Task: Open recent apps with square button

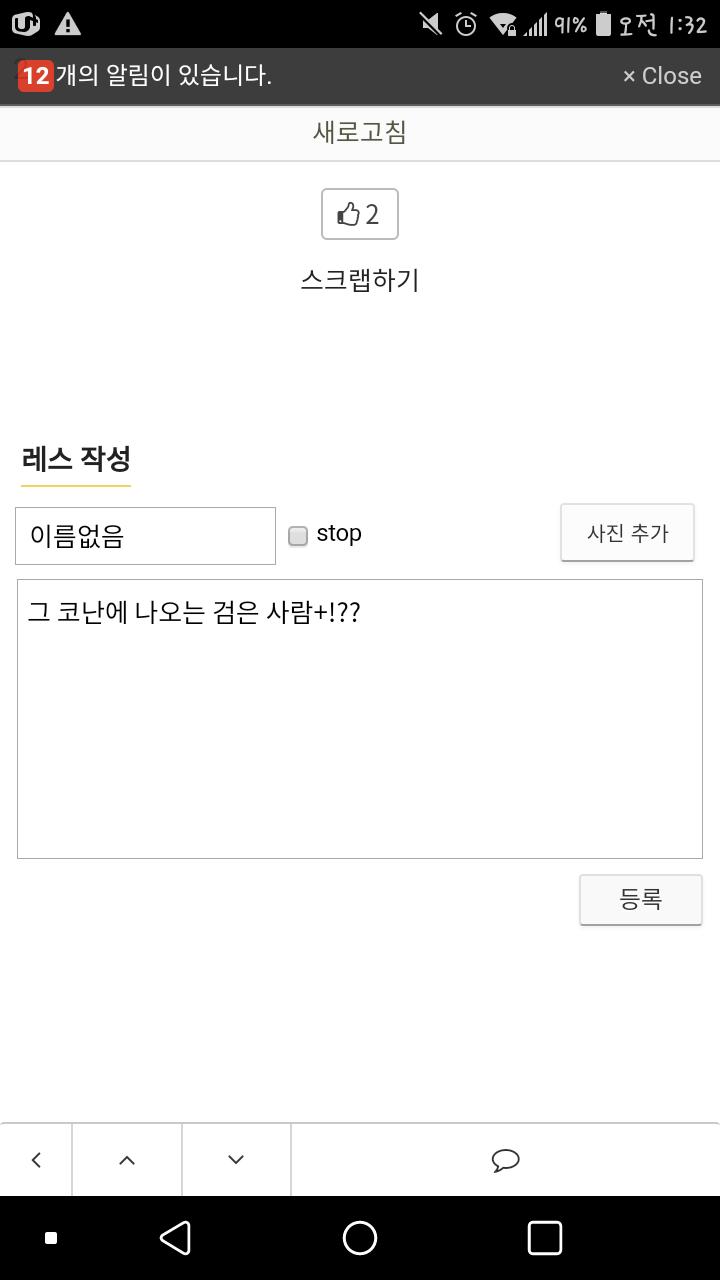Action: (x=545, y=1238)
